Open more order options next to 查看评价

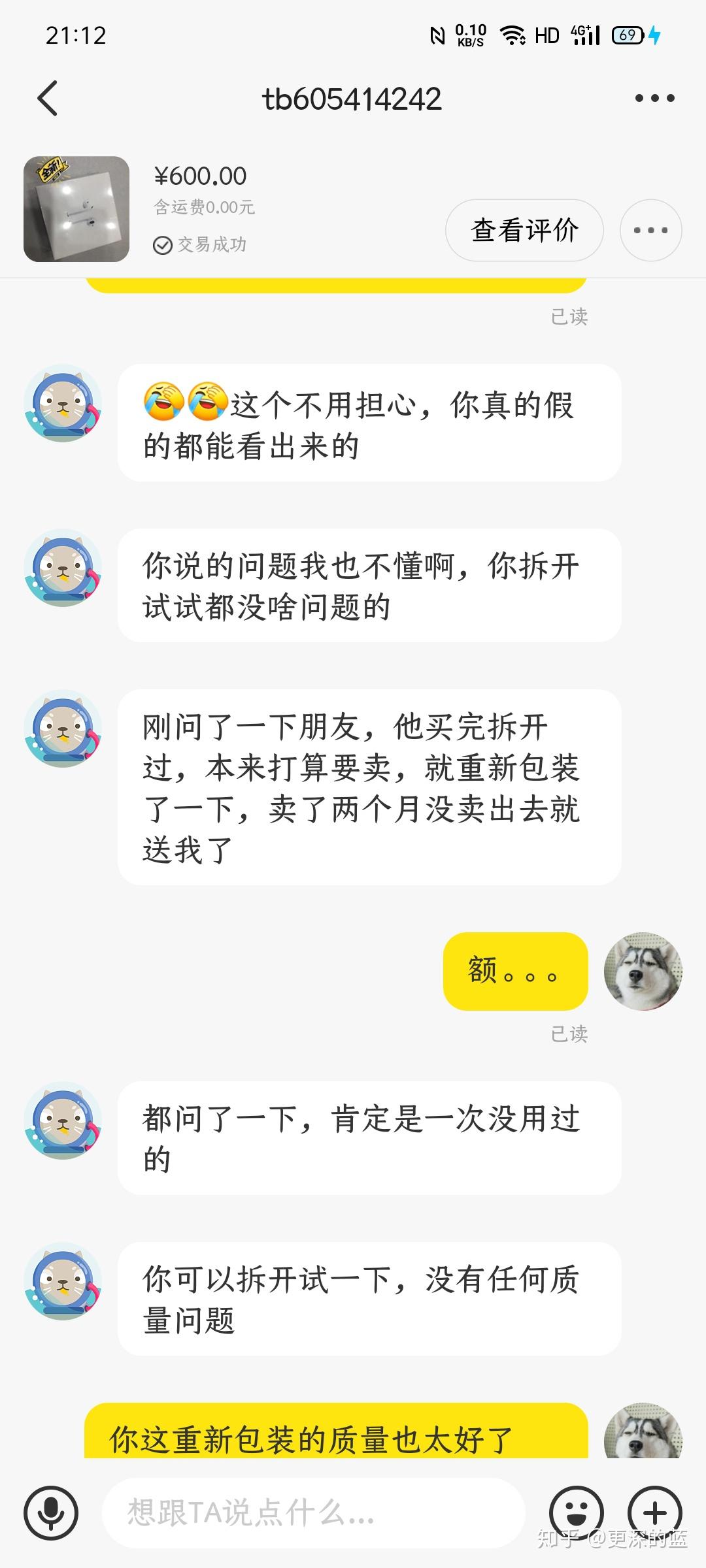pyautogui.click(x=650, y=230)
